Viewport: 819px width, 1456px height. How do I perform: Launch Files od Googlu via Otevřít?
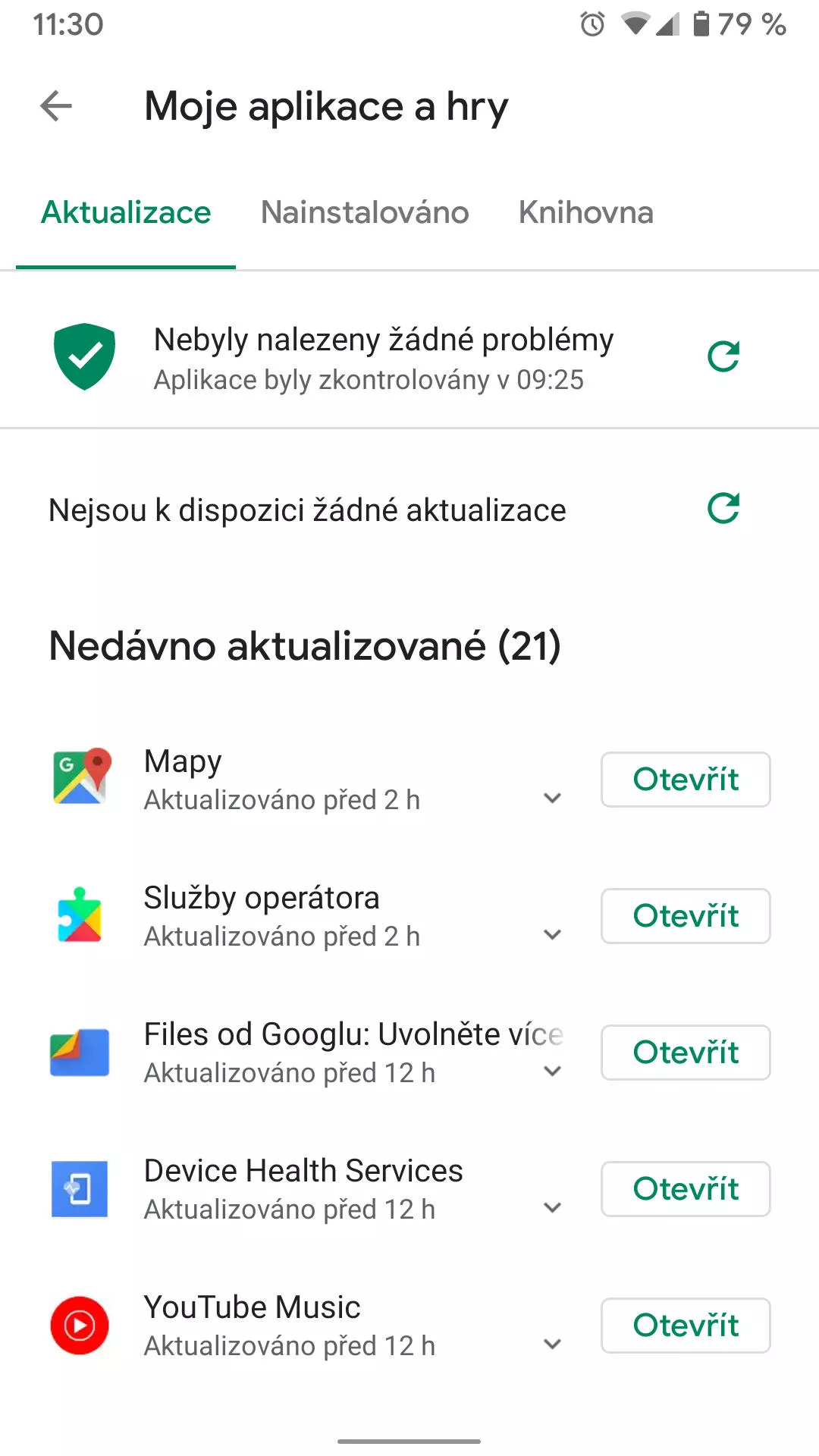pyautogui.click(x=686, y=1053)
